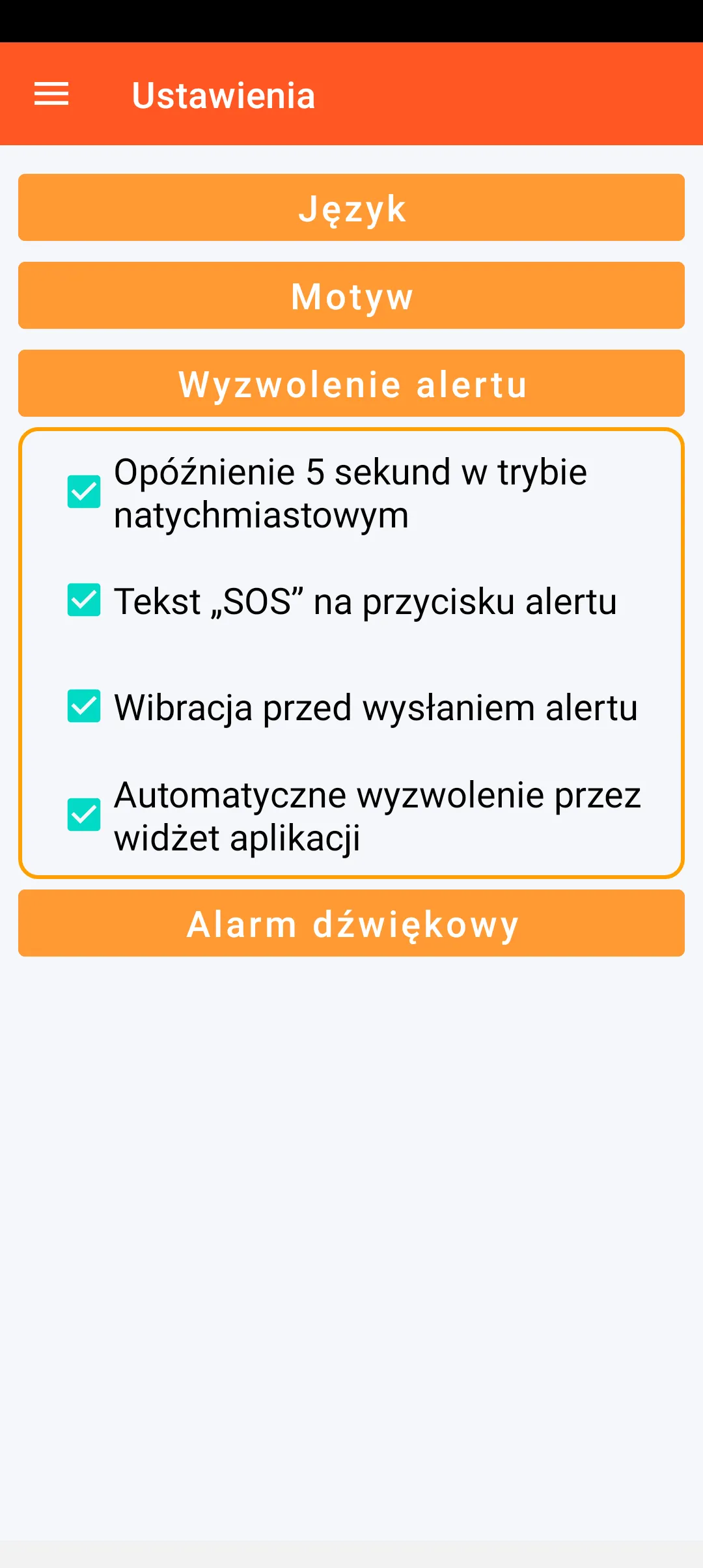Expand the Alarm dźwiękowy section
The width and height of the screenshot is (703, 1568).
coord(351,923)
